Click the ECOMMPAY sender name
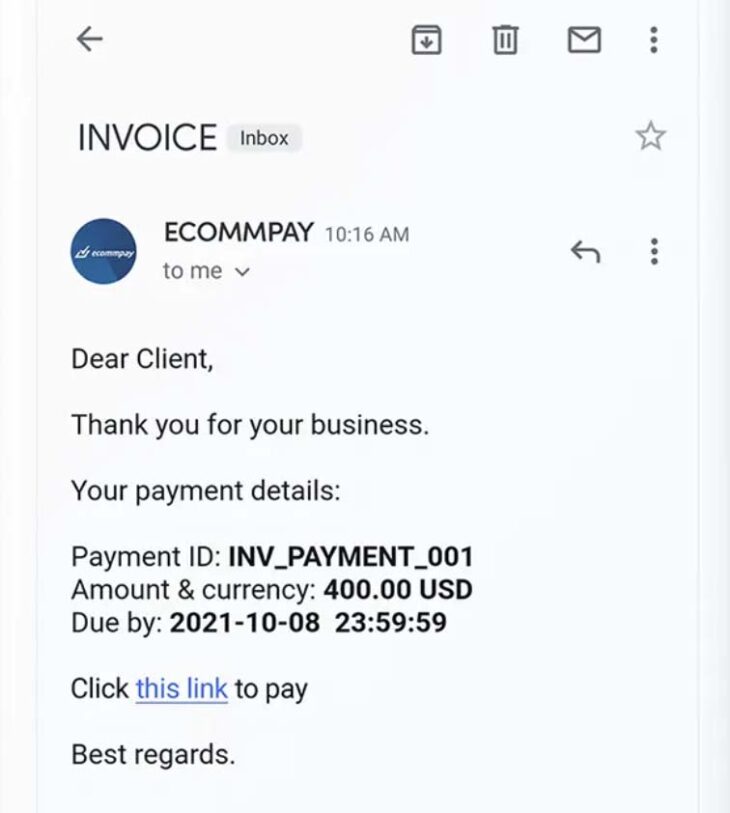730x813 pixels. tap(238, 232)
